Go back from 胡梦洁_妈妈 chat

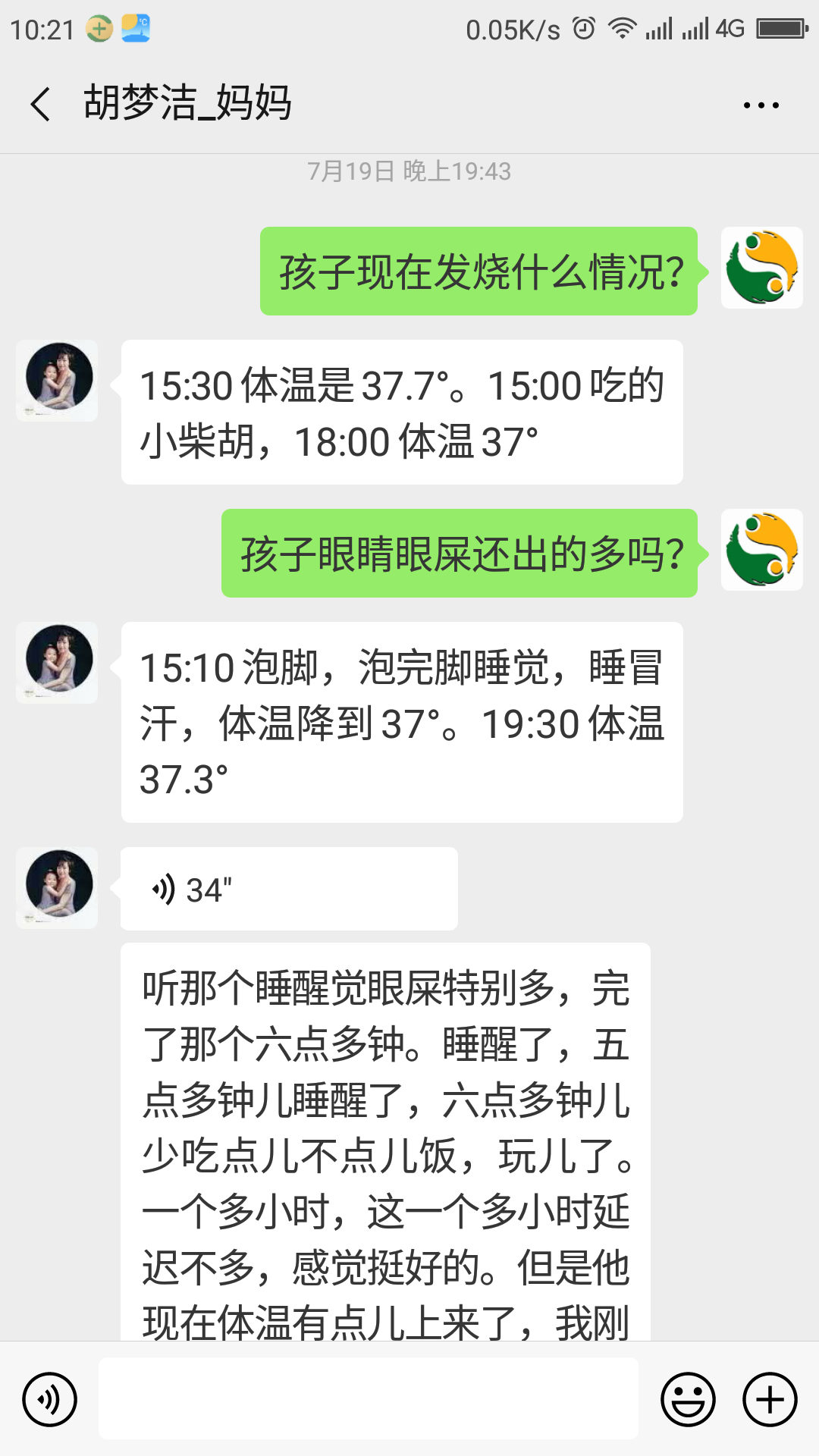coord(41,104)
